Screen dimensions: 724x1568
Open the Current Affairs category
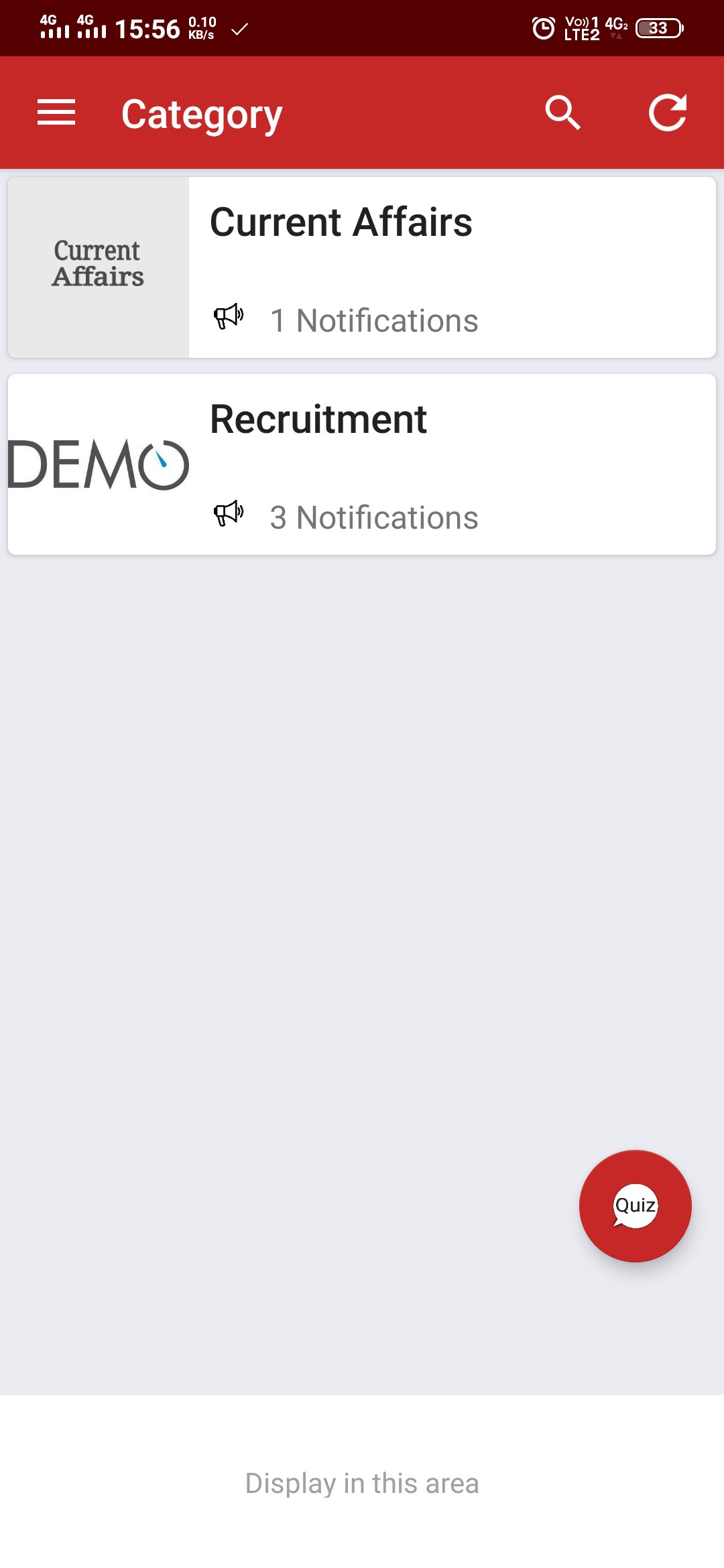[x=362, y=267]
